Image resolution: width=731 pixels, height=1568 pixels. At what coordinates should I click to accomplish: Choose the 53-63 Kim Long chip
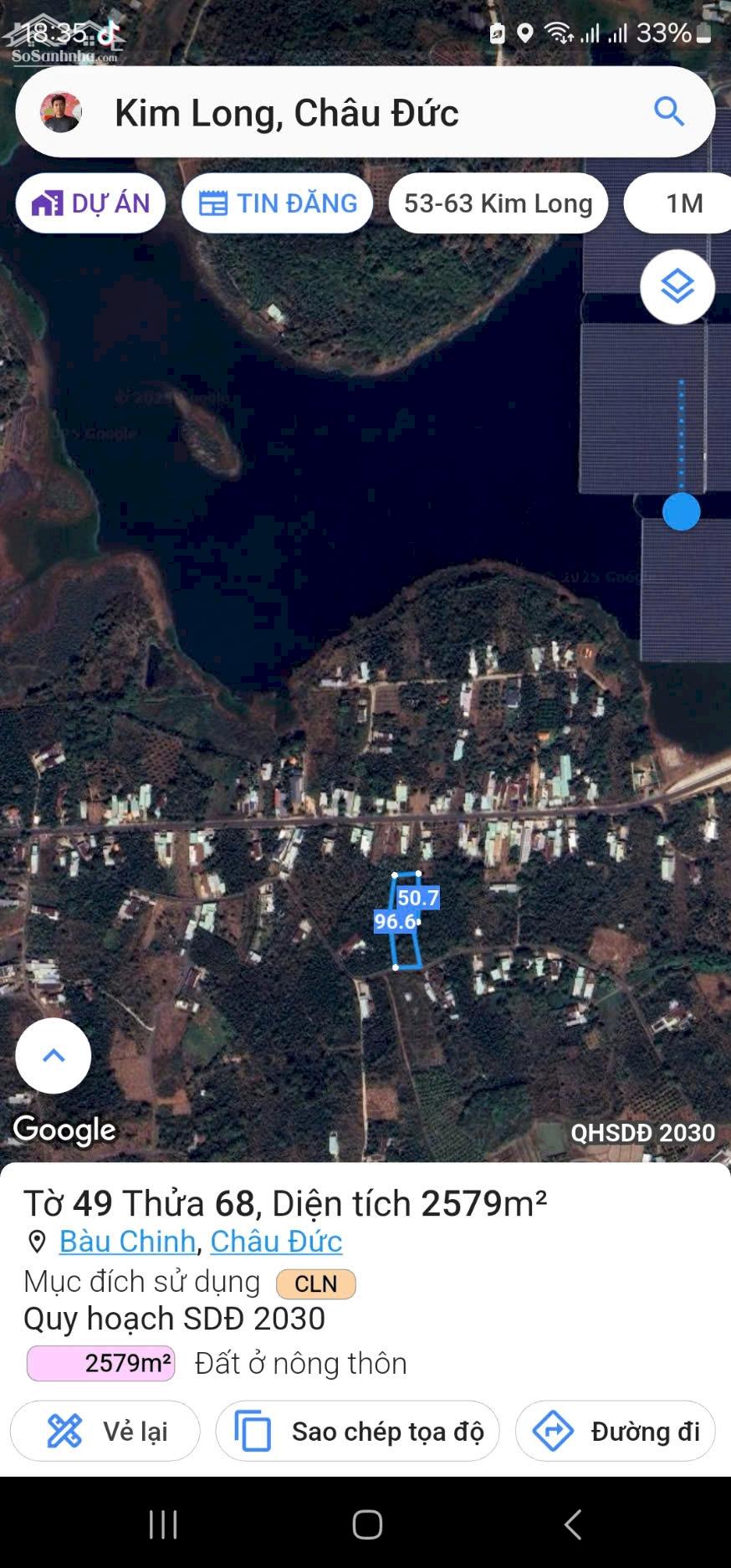(x=498, y=203)
